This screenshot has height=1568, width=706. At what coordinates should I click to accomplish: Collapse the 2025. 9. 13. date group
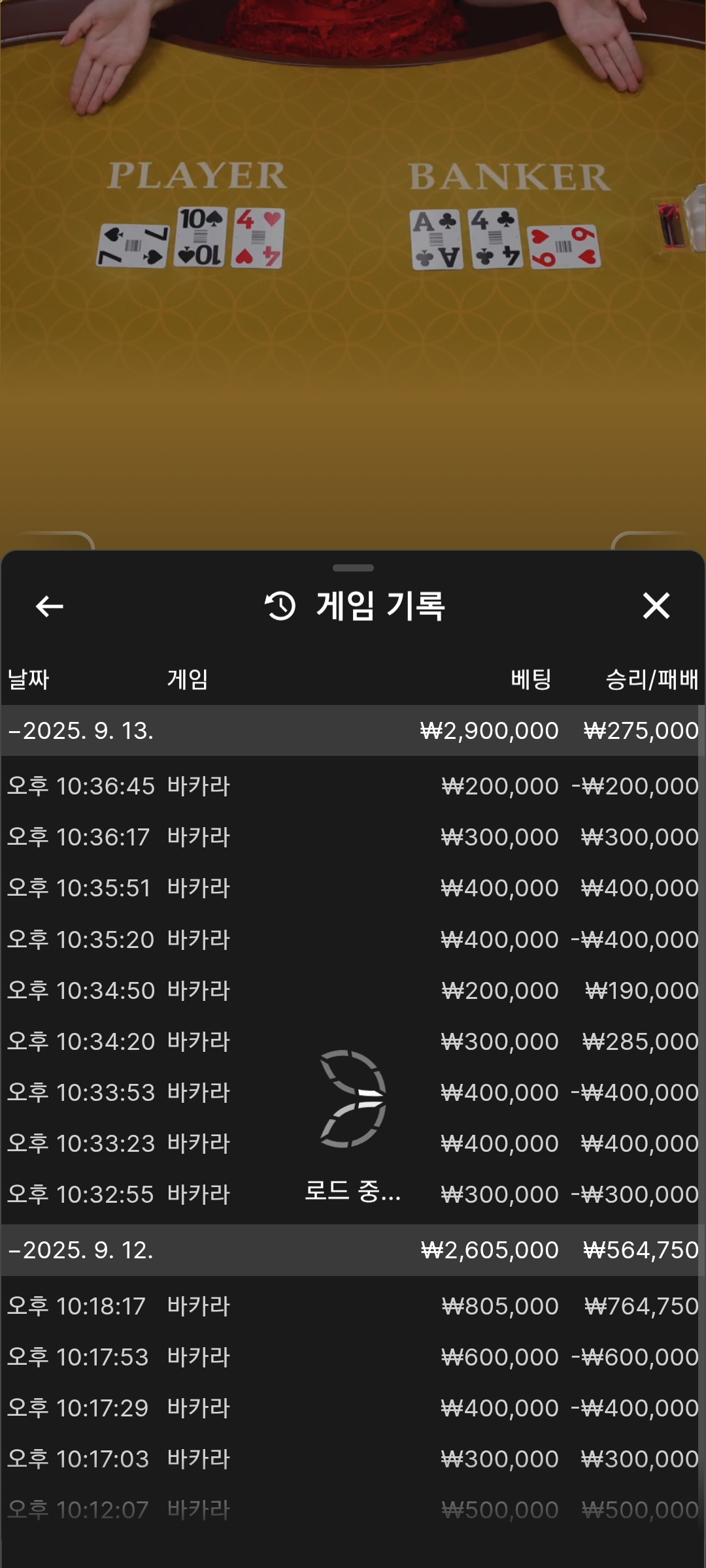click(82, 730)
